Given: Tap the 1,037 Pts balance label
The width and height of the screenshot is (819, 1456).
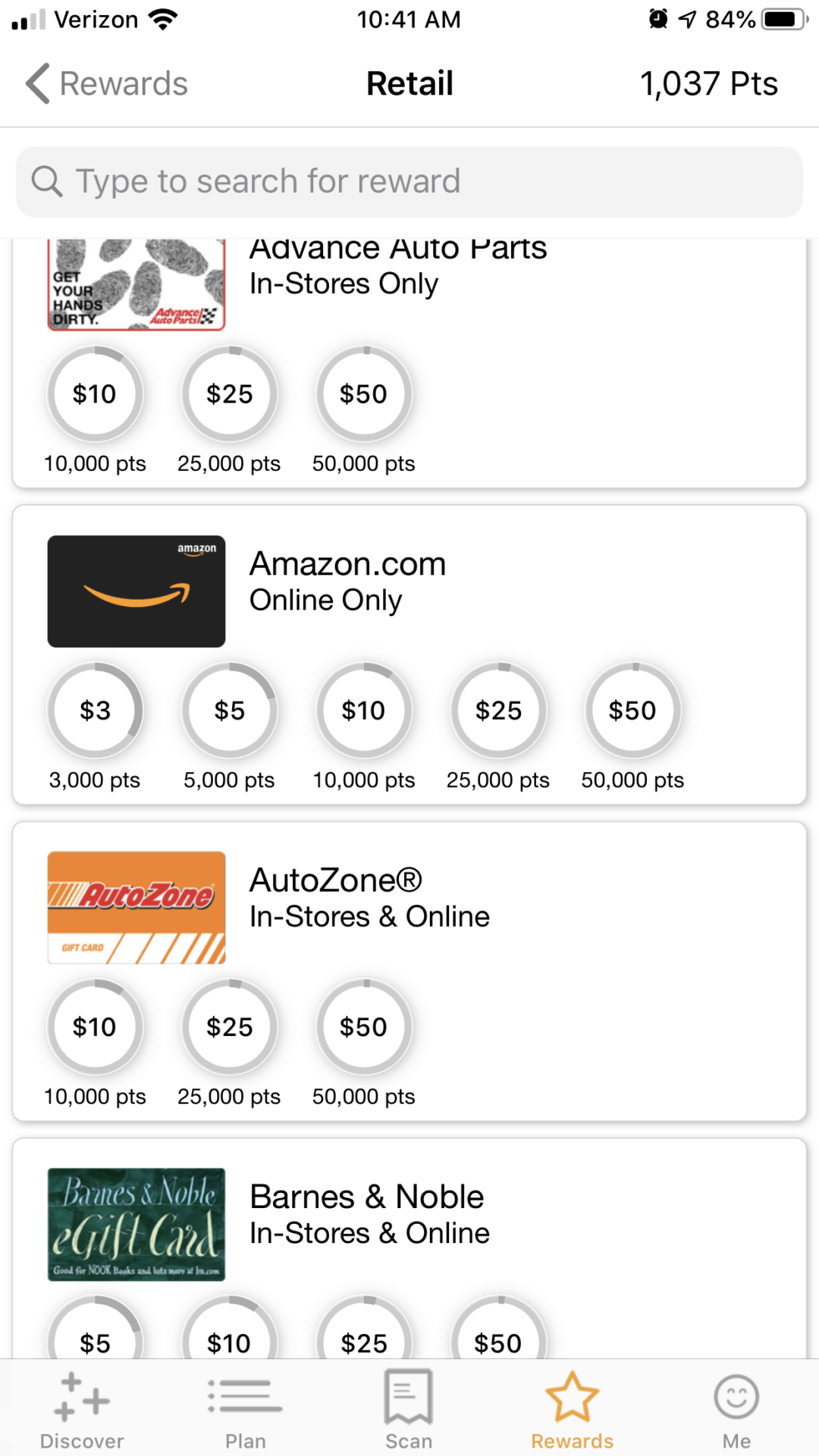Looking at the screenshot, I should click(x=708, y=83).
